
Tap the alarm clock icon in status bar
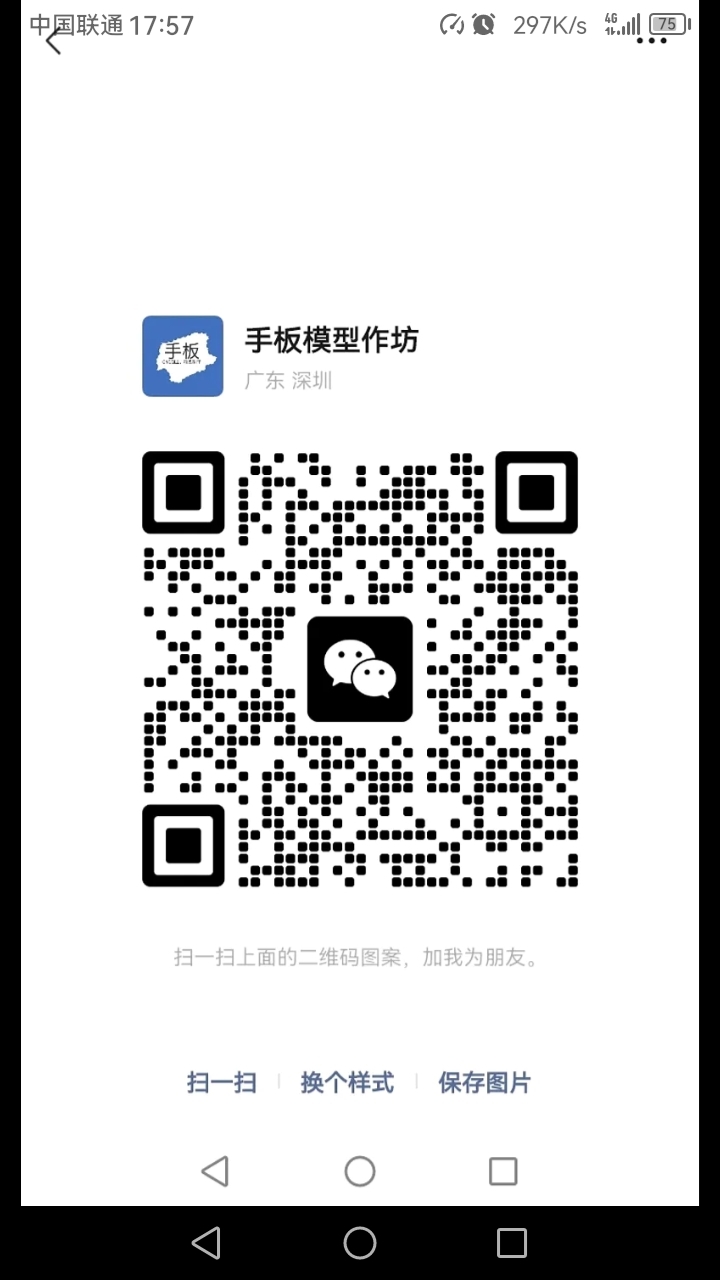coord(482,24)
